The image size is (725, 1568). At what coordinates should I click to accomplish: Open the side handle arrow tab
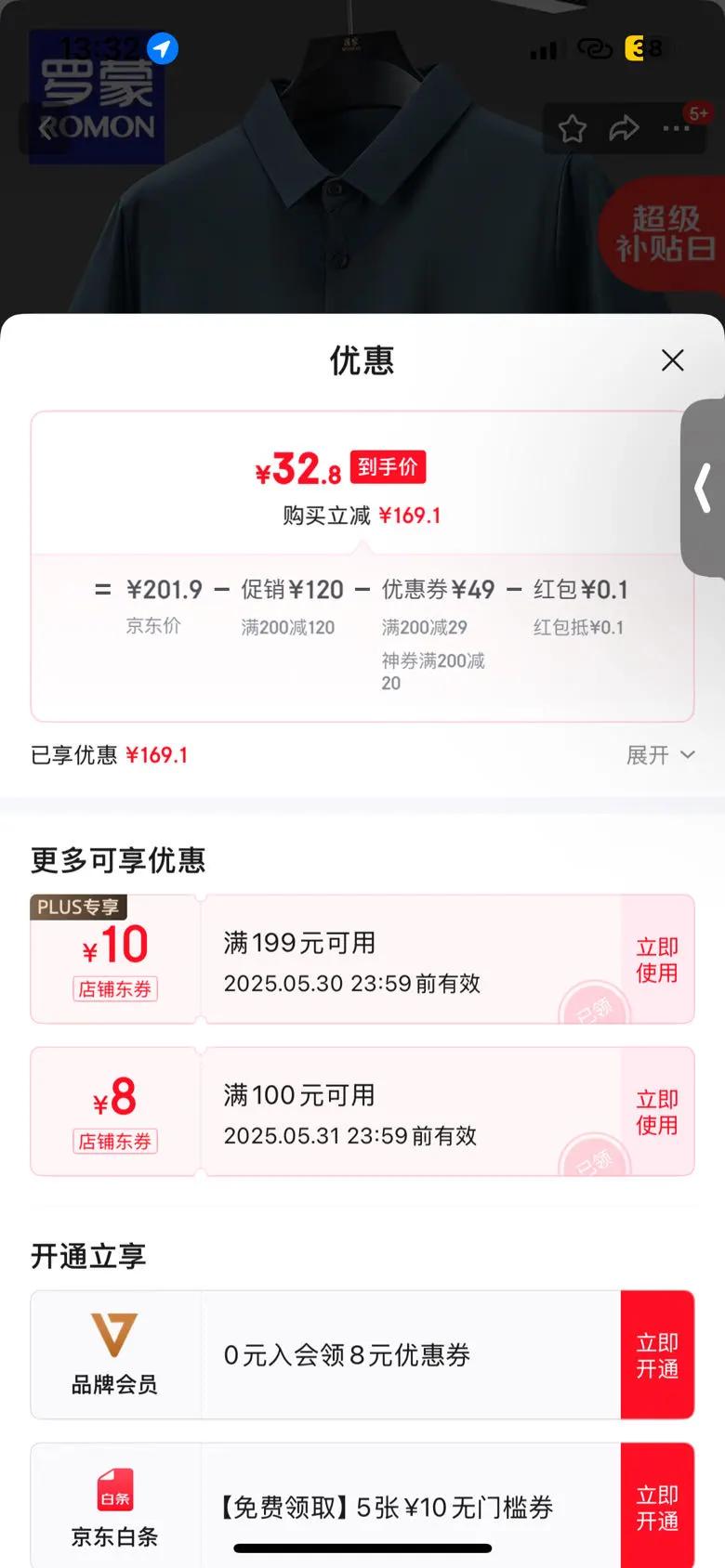[704, 488]
